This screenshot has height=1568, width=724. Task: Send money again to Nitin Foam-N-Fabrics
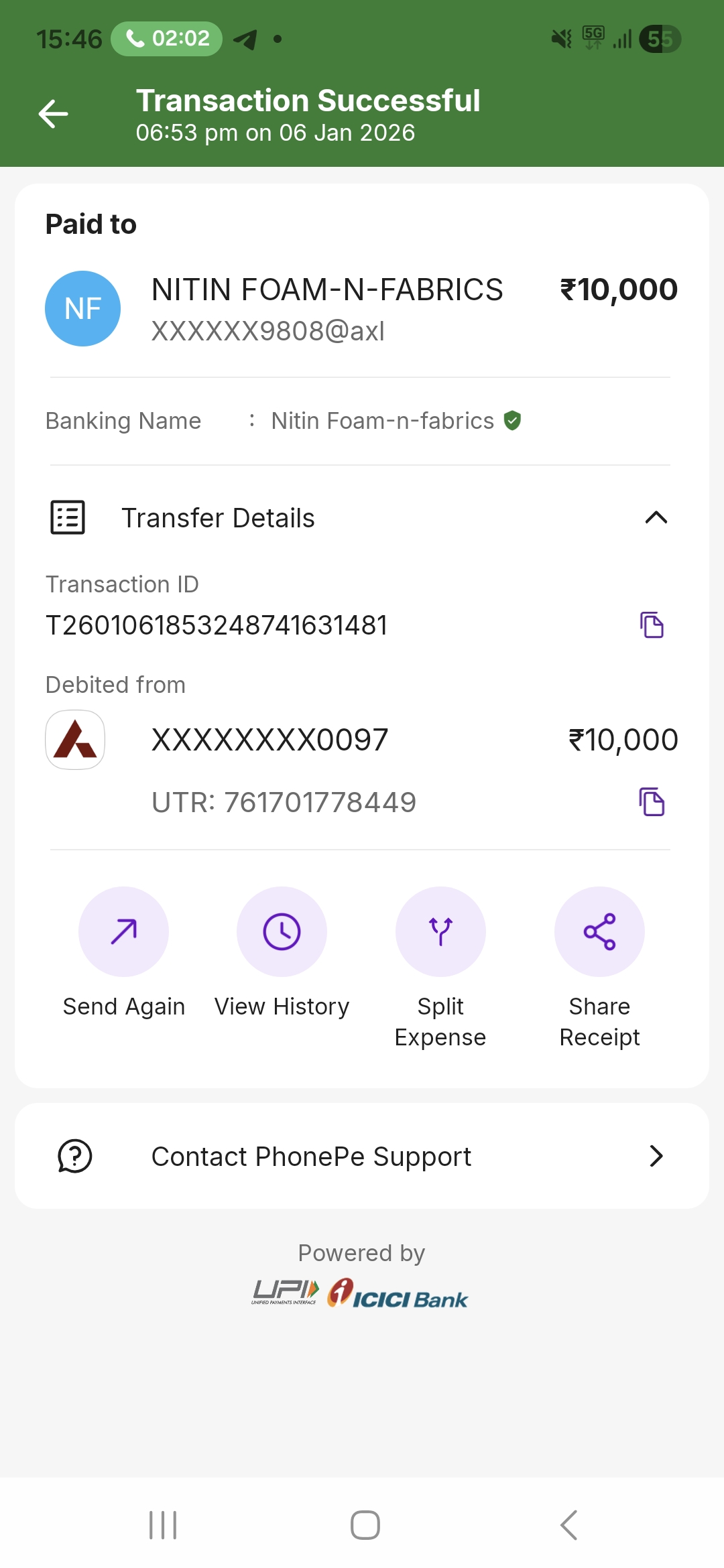(x=123, y=931)
